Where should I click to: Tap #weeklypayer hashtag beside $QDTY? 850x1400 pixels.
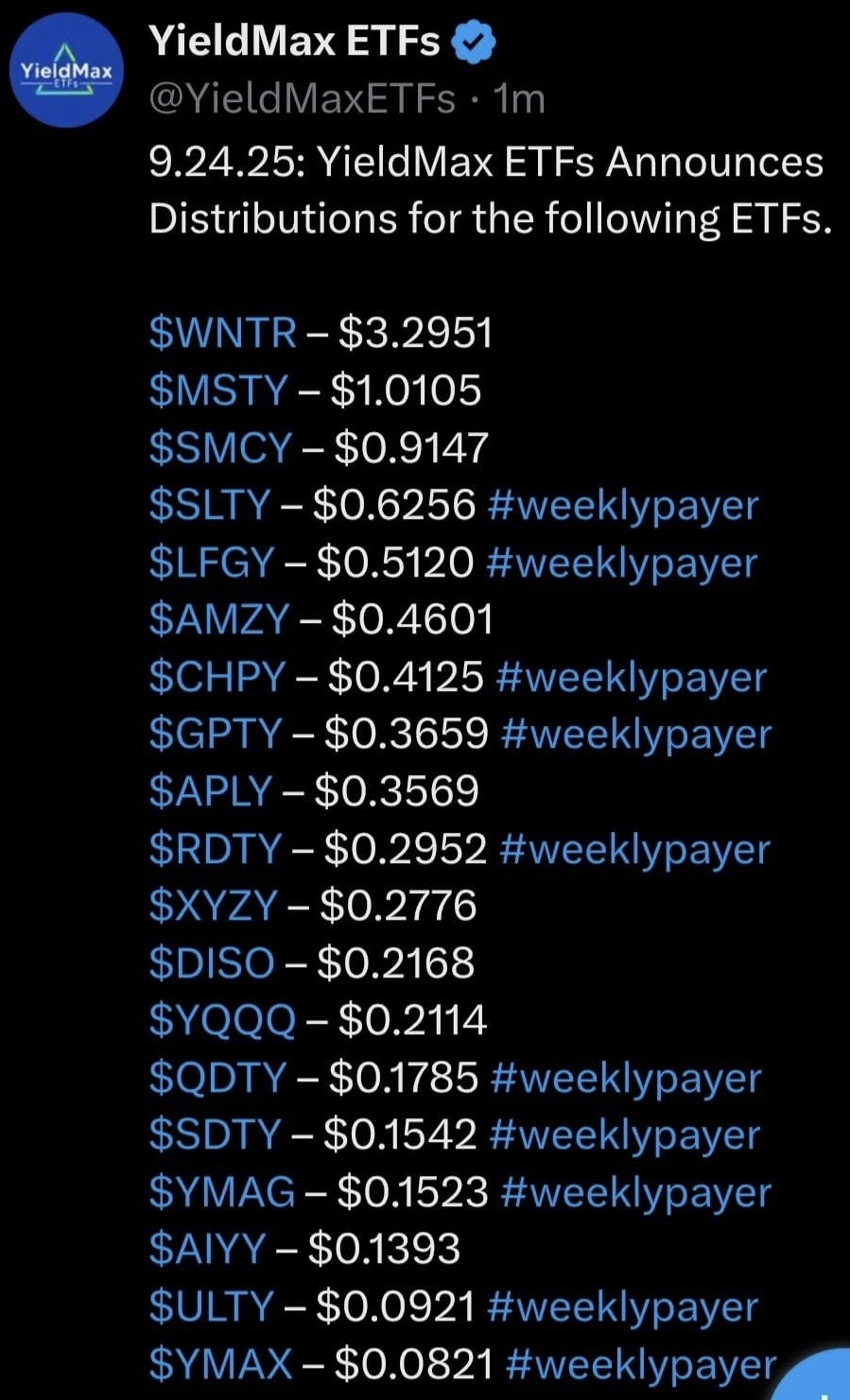pyautogui.click(x=626, y=1078)
